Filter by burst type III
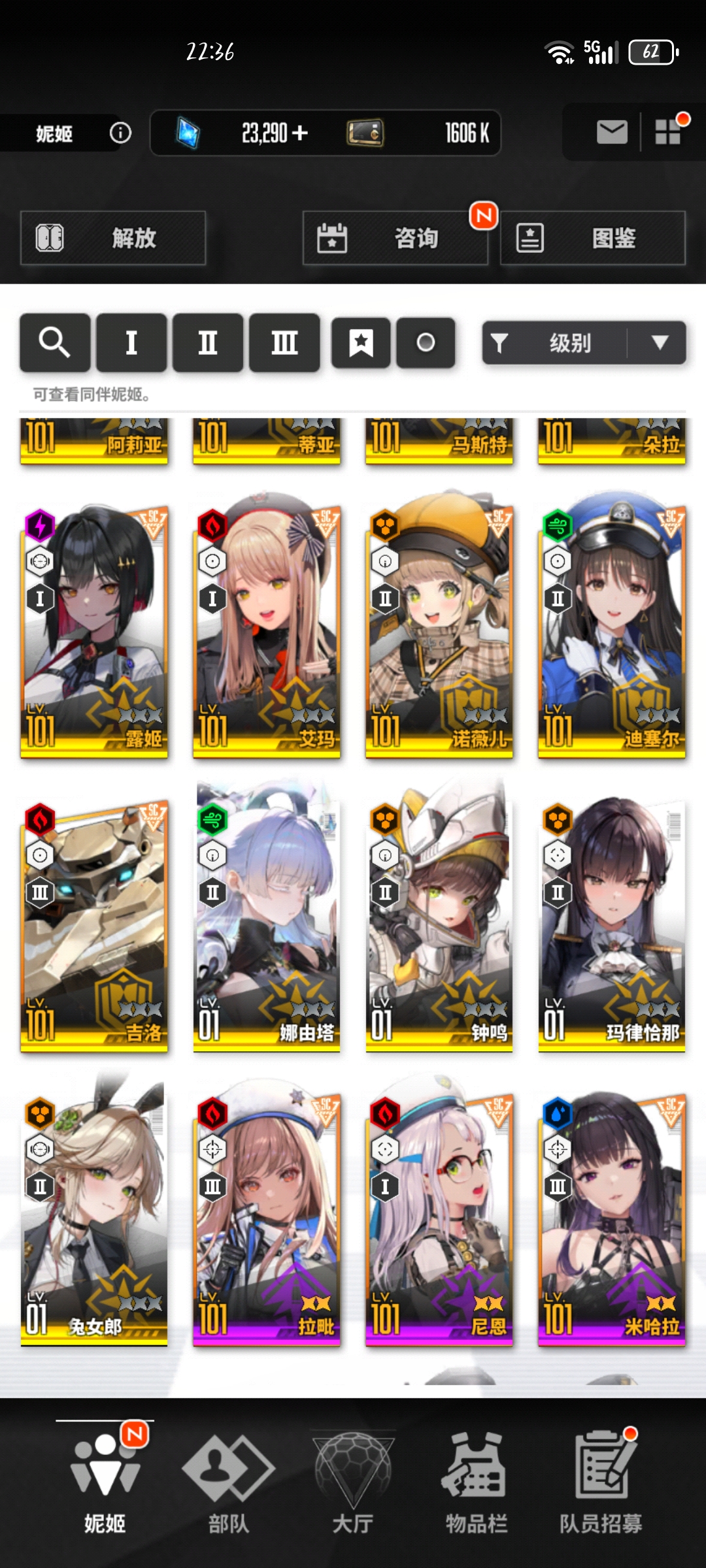Viewport: 706px width, 1568px height. click(284, 342)
